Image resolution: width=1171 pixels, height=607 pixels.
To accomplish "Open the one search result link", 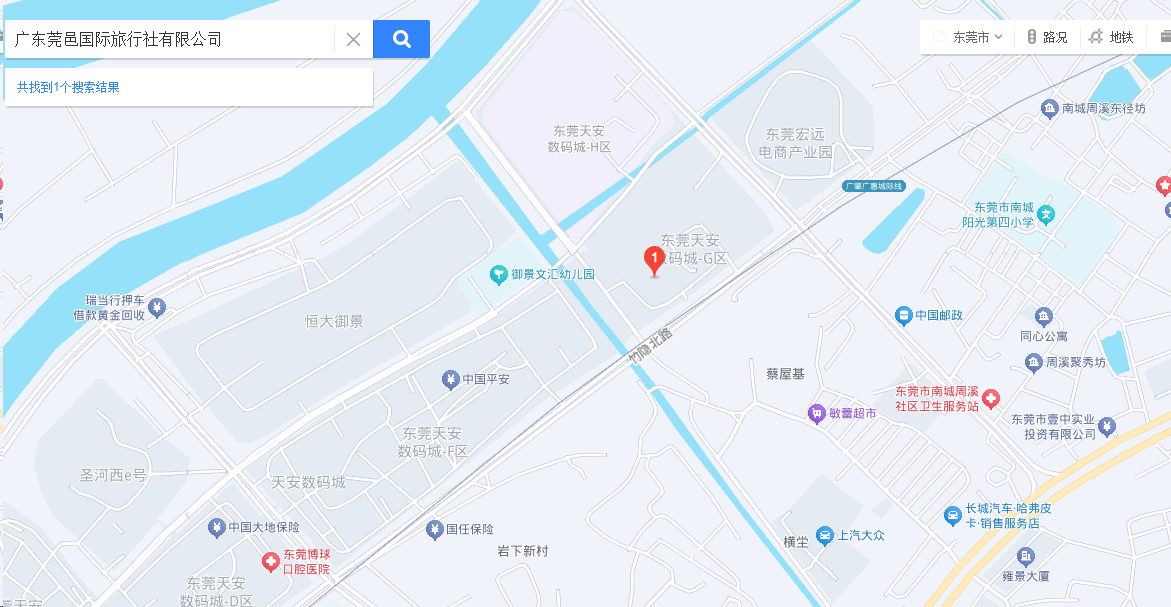I will (x=68, y=88).
